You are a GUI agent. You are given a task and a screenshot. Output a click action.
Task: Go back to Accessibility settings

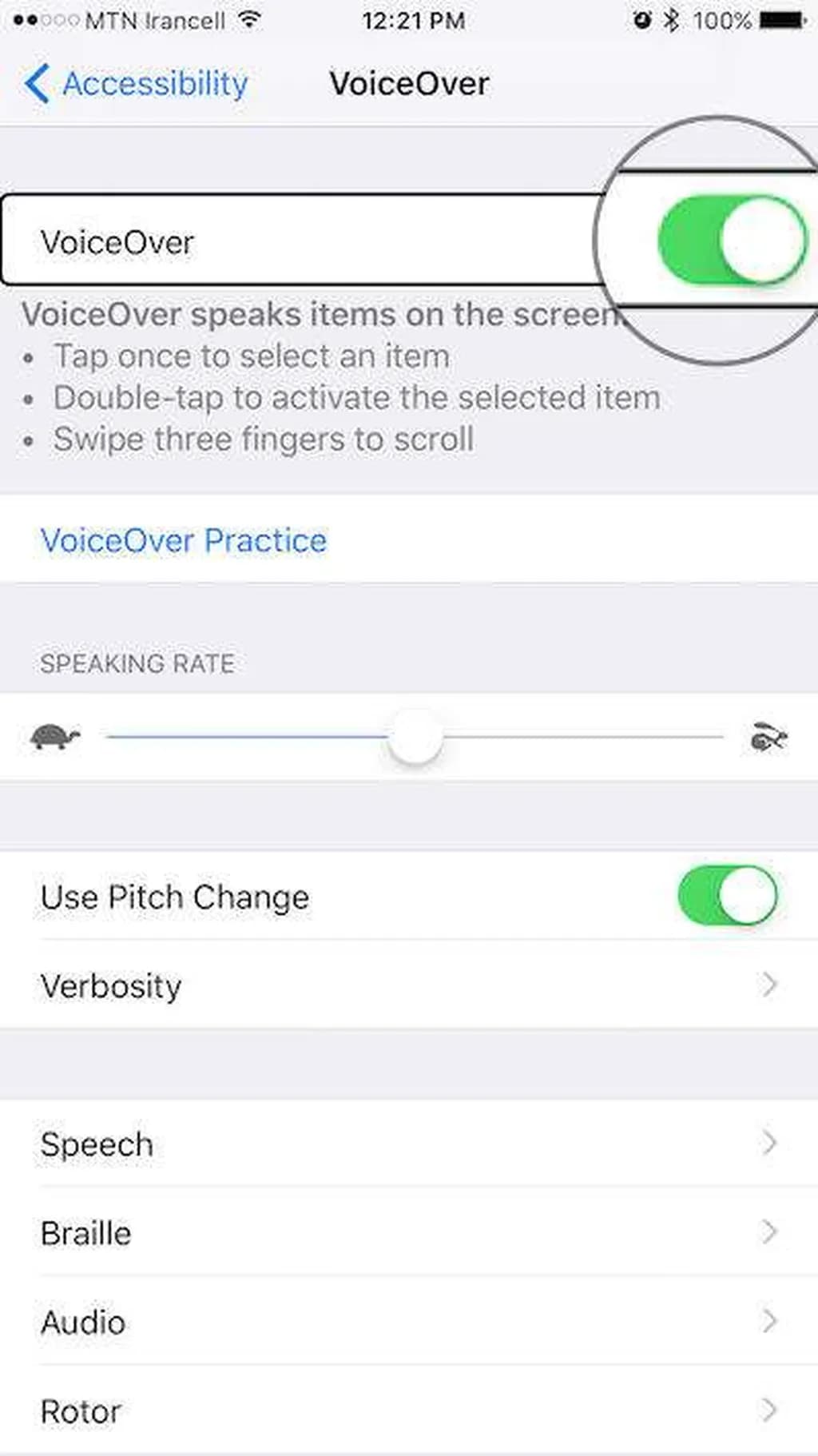[136, 84]
